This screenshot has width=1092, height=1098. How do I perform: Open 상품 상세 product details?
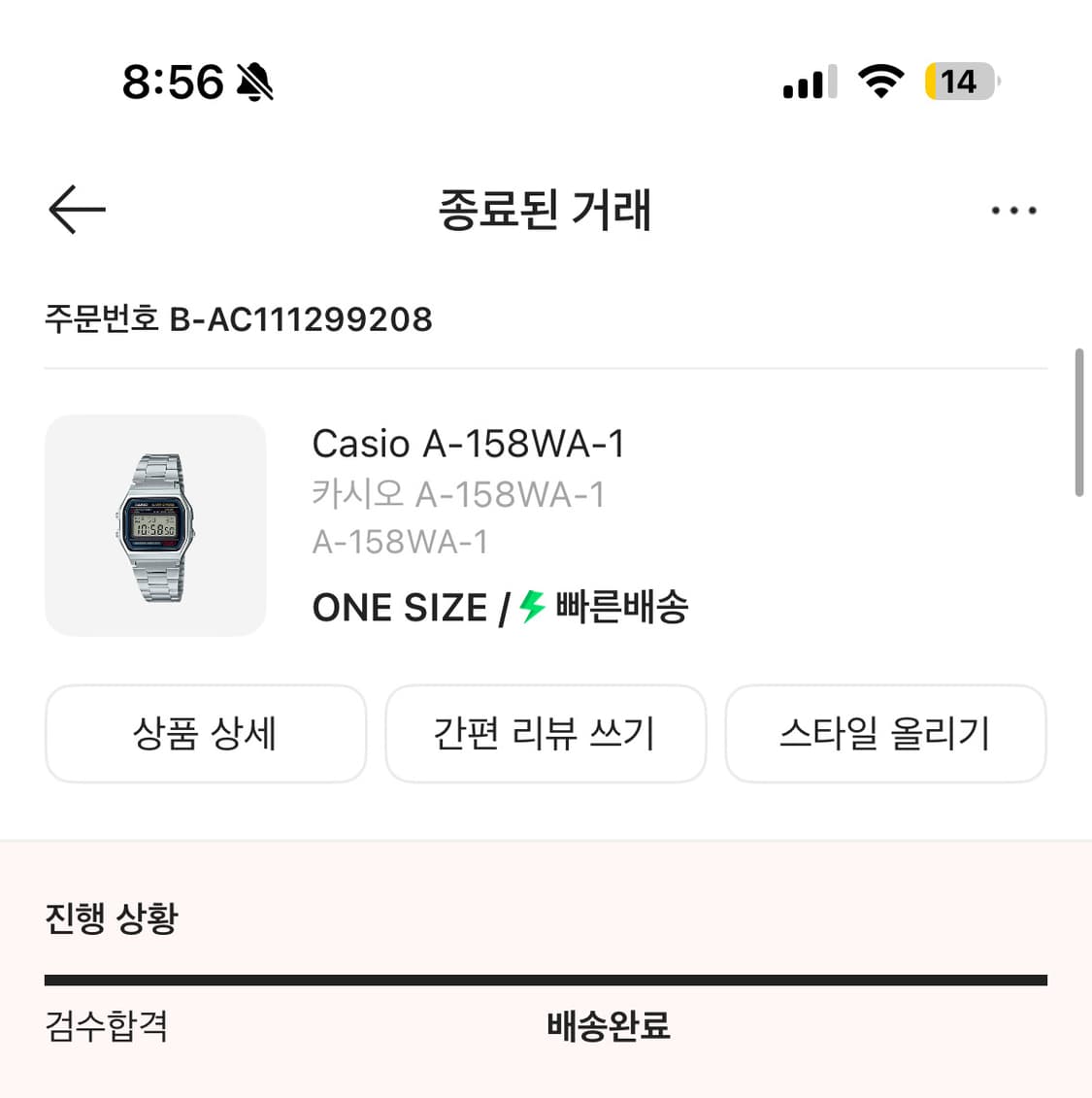[x=206, y=735]
